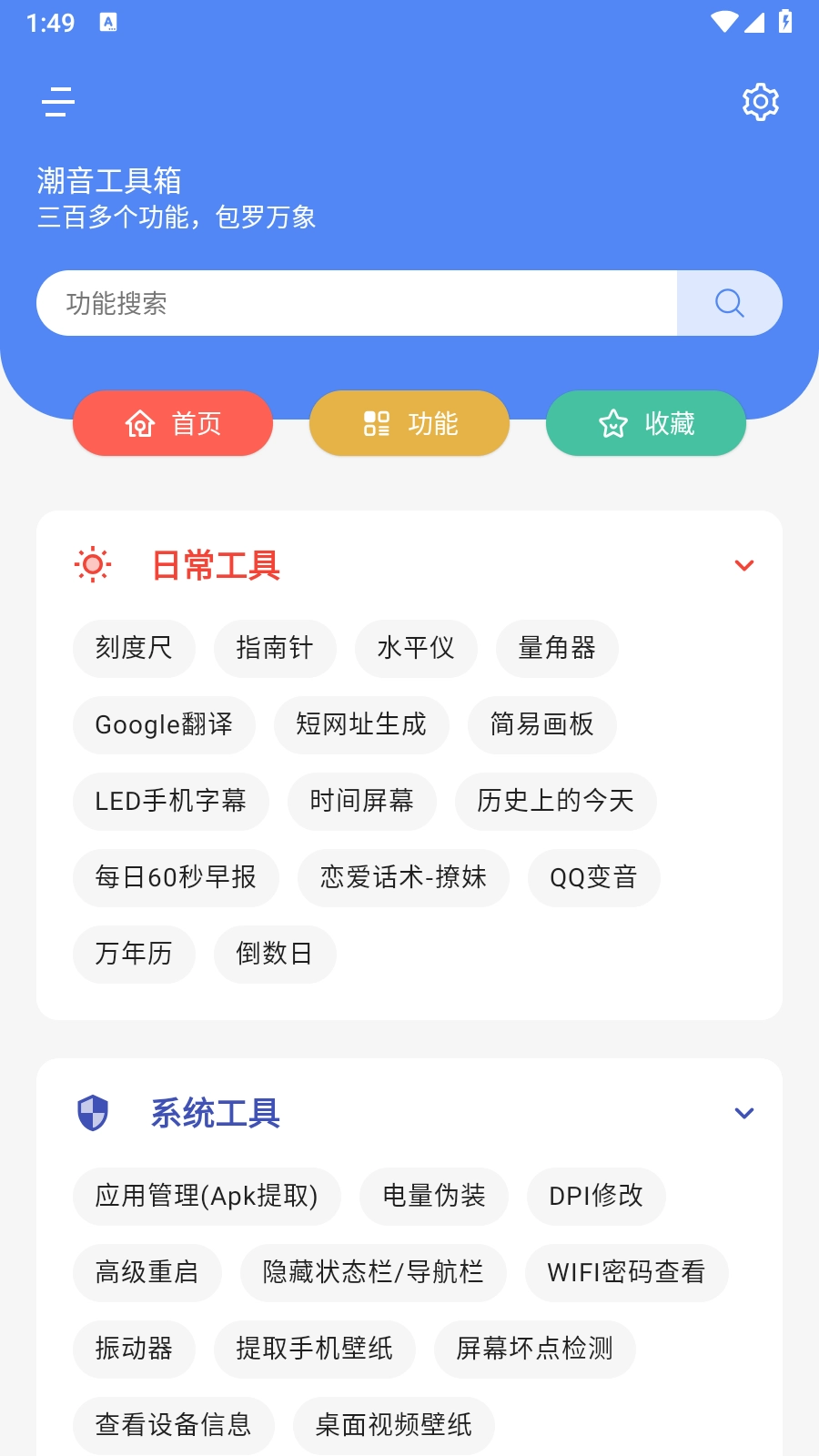The height and width of the screenshot is (1456, 819).
Task: Open Google翻译 translator
Action: click(164, 725)
